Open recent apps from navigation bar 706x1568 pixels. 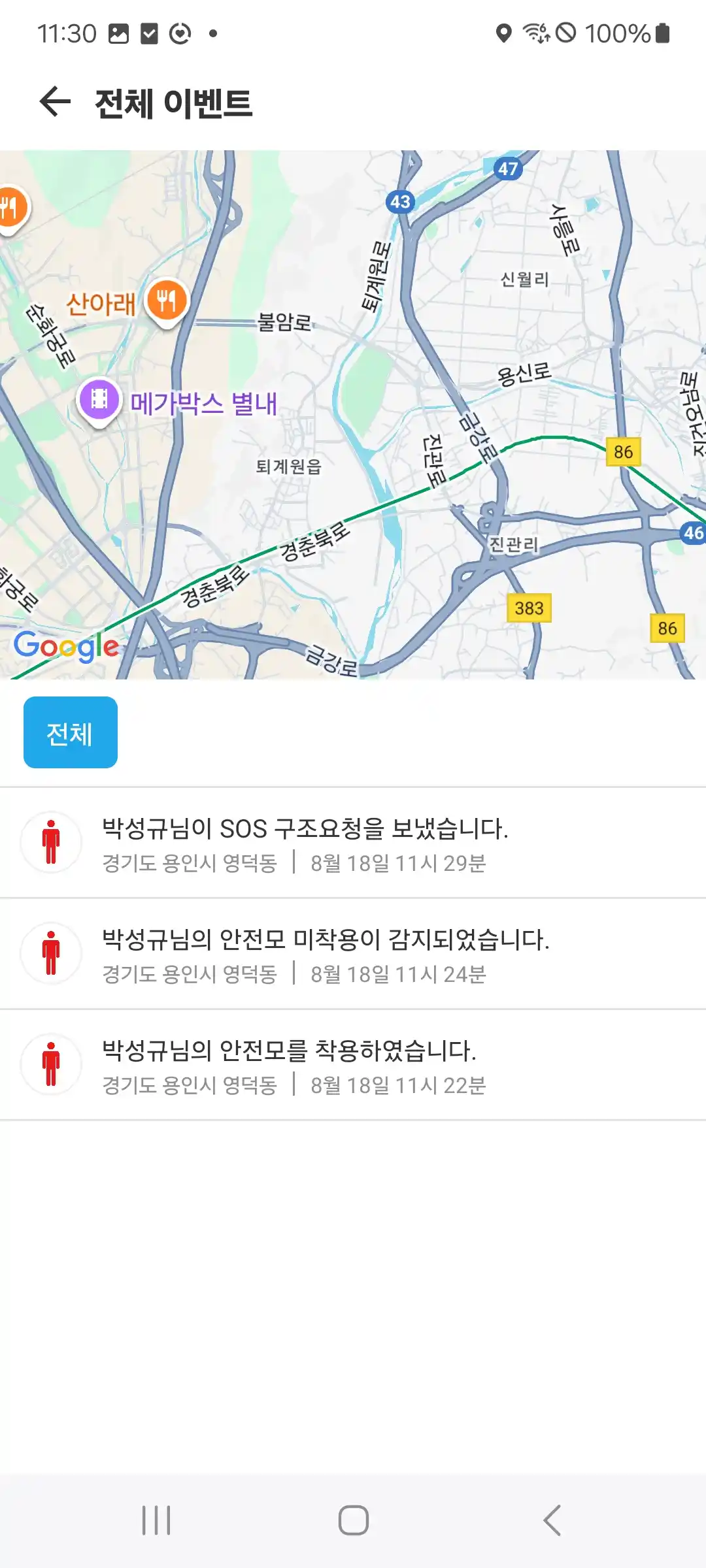156,1520
